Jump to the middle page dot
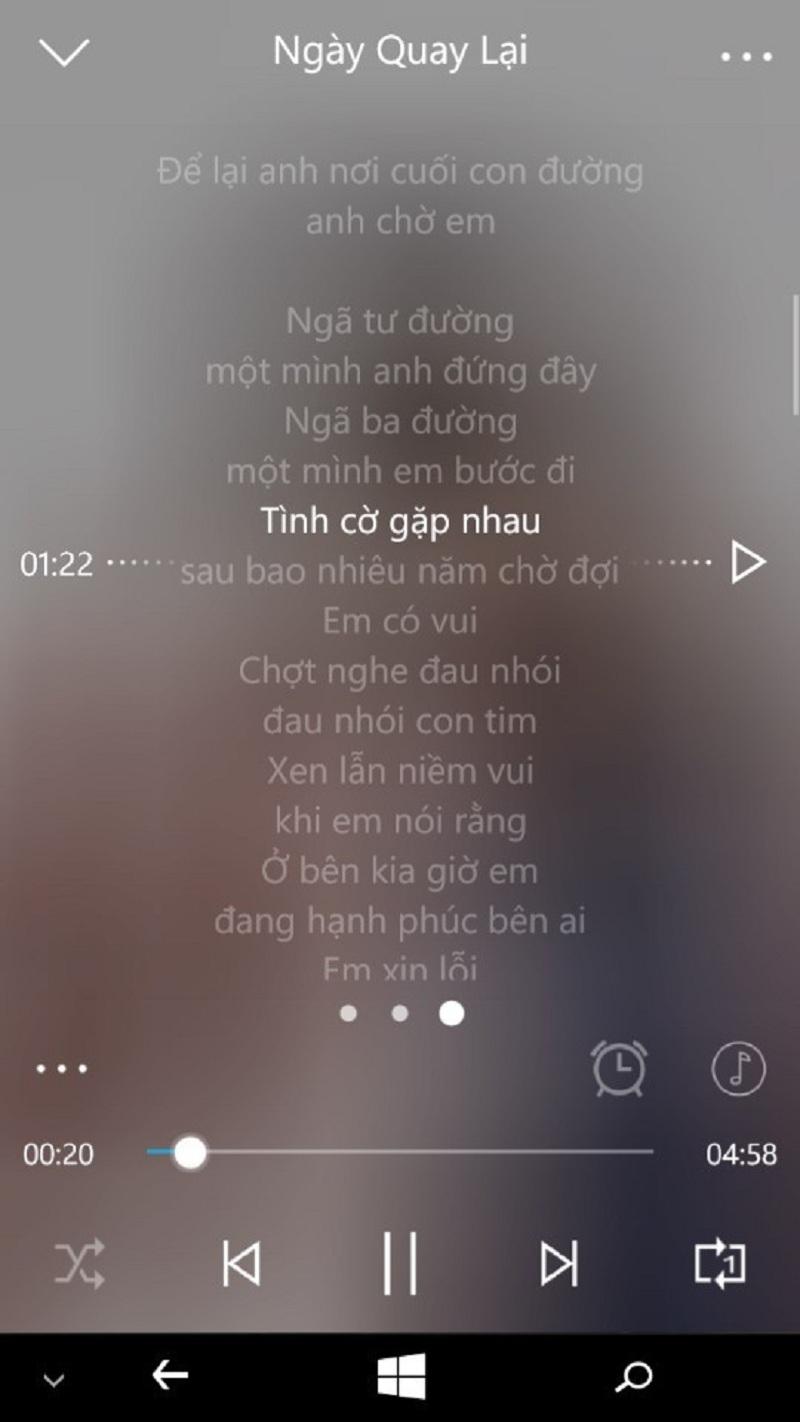Image resolution: width=800 pixels, height=1422 pixels. [400, 1014]
